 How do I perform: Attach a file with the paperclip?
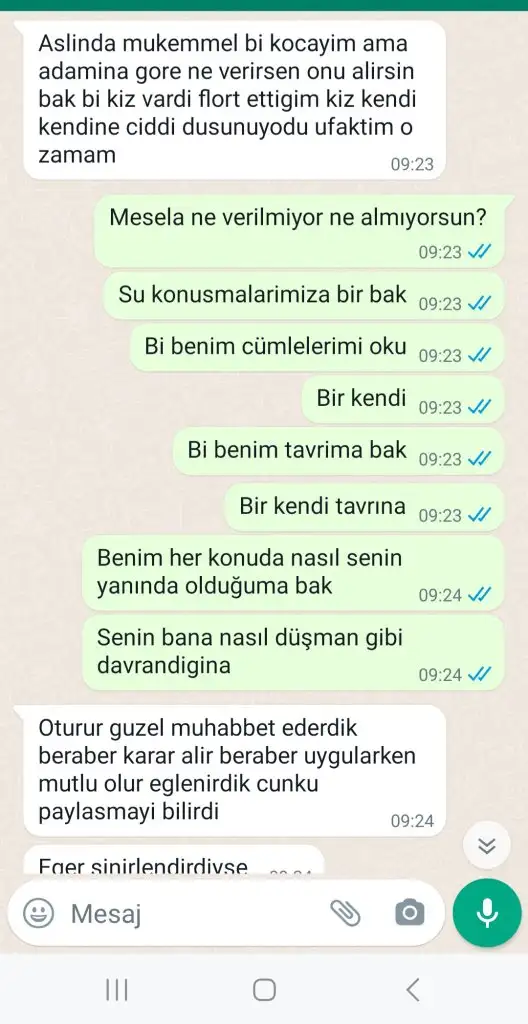(x=345, y=913)
